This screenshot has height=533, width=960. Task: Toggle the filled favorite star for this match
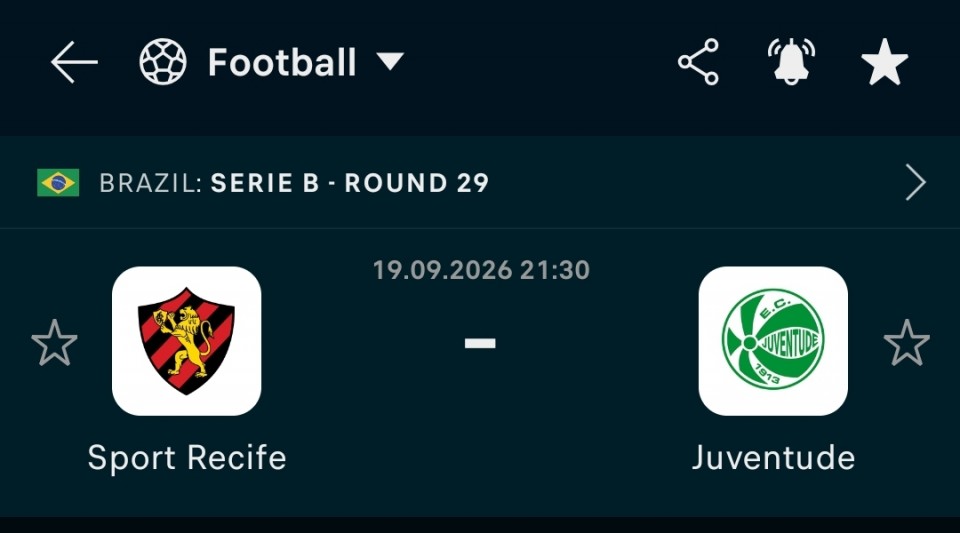pos(884,62)
